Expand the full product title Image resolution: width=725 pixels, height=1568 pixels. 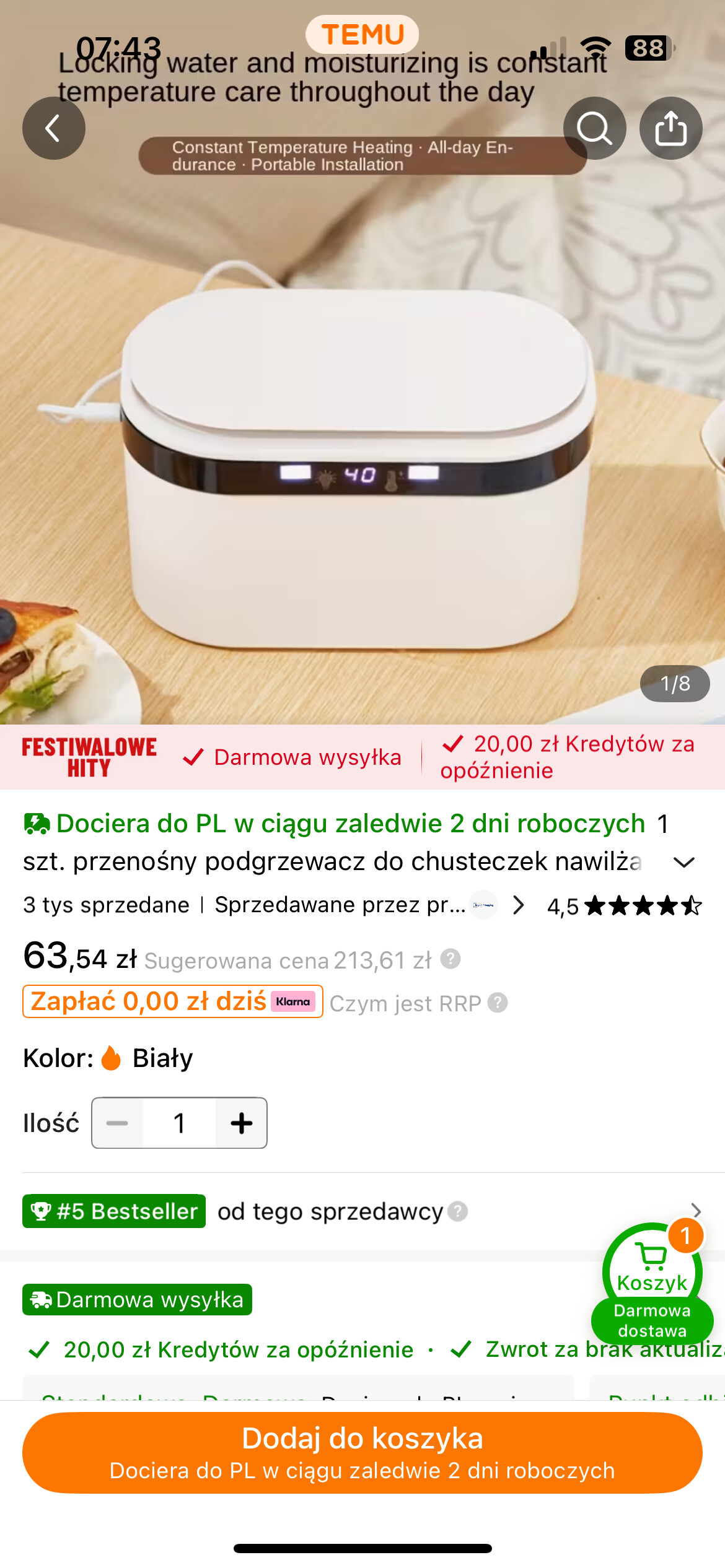pos(683,862)
